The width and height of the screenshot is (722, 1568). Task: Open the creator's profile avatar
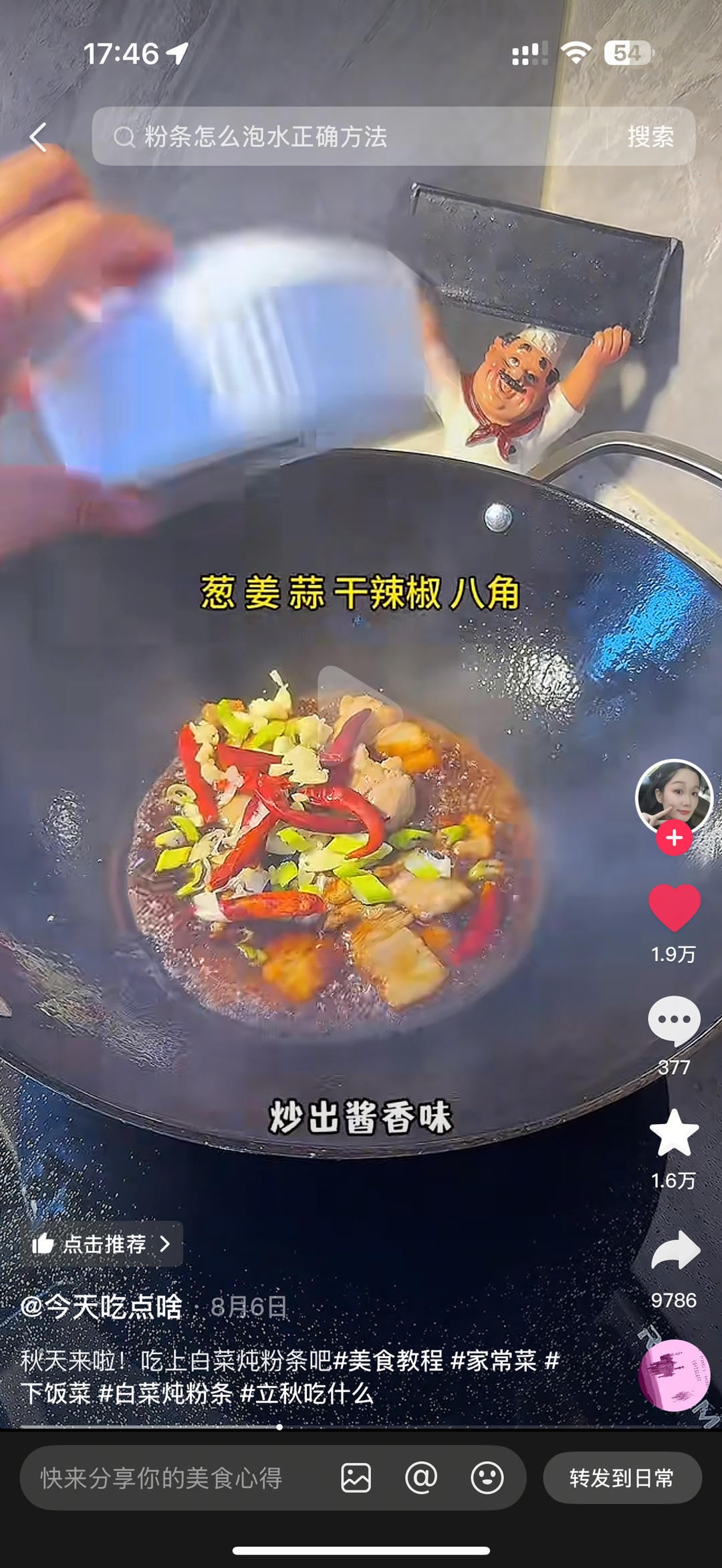(674, 797)
